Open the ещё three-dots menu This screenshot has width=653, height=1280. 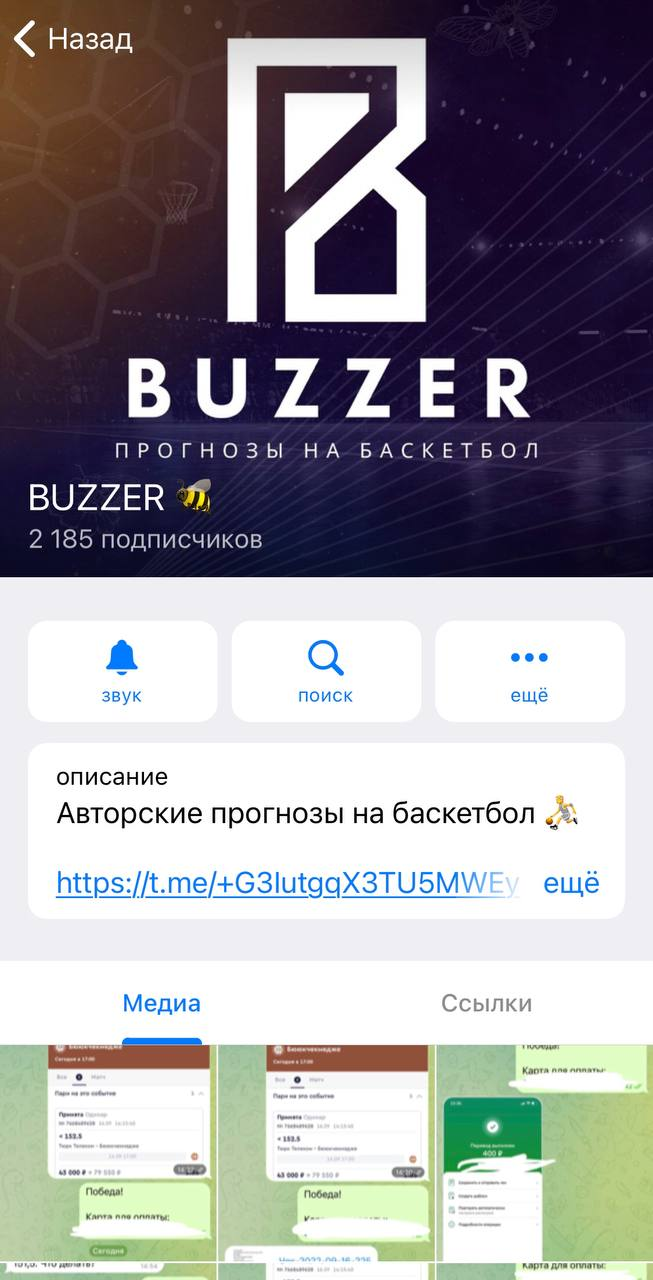pyautogui.click(x=529, y=671)
